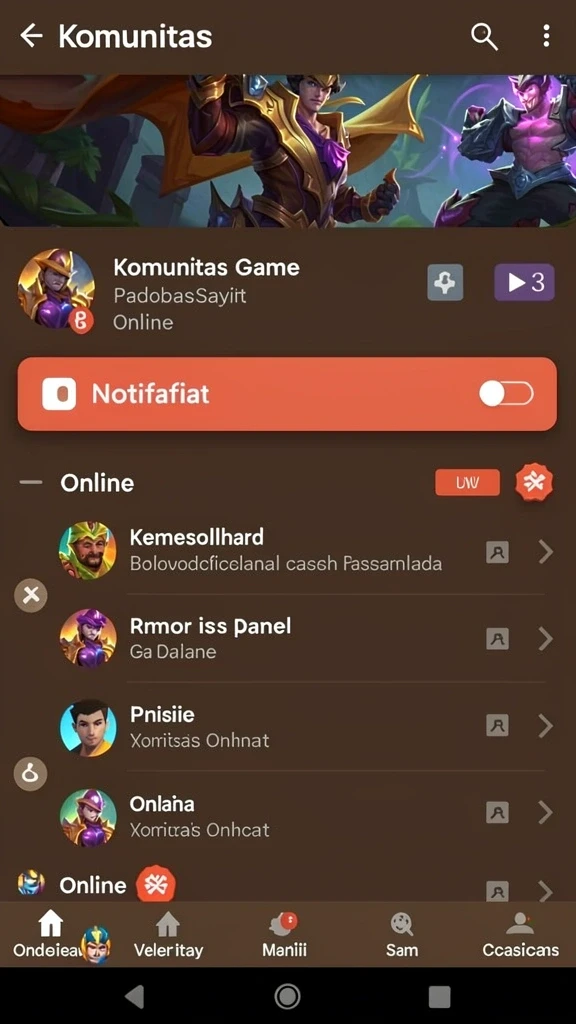
Task: Switch to the Ondeieal home tab
Action: click(x=50, y=935)
